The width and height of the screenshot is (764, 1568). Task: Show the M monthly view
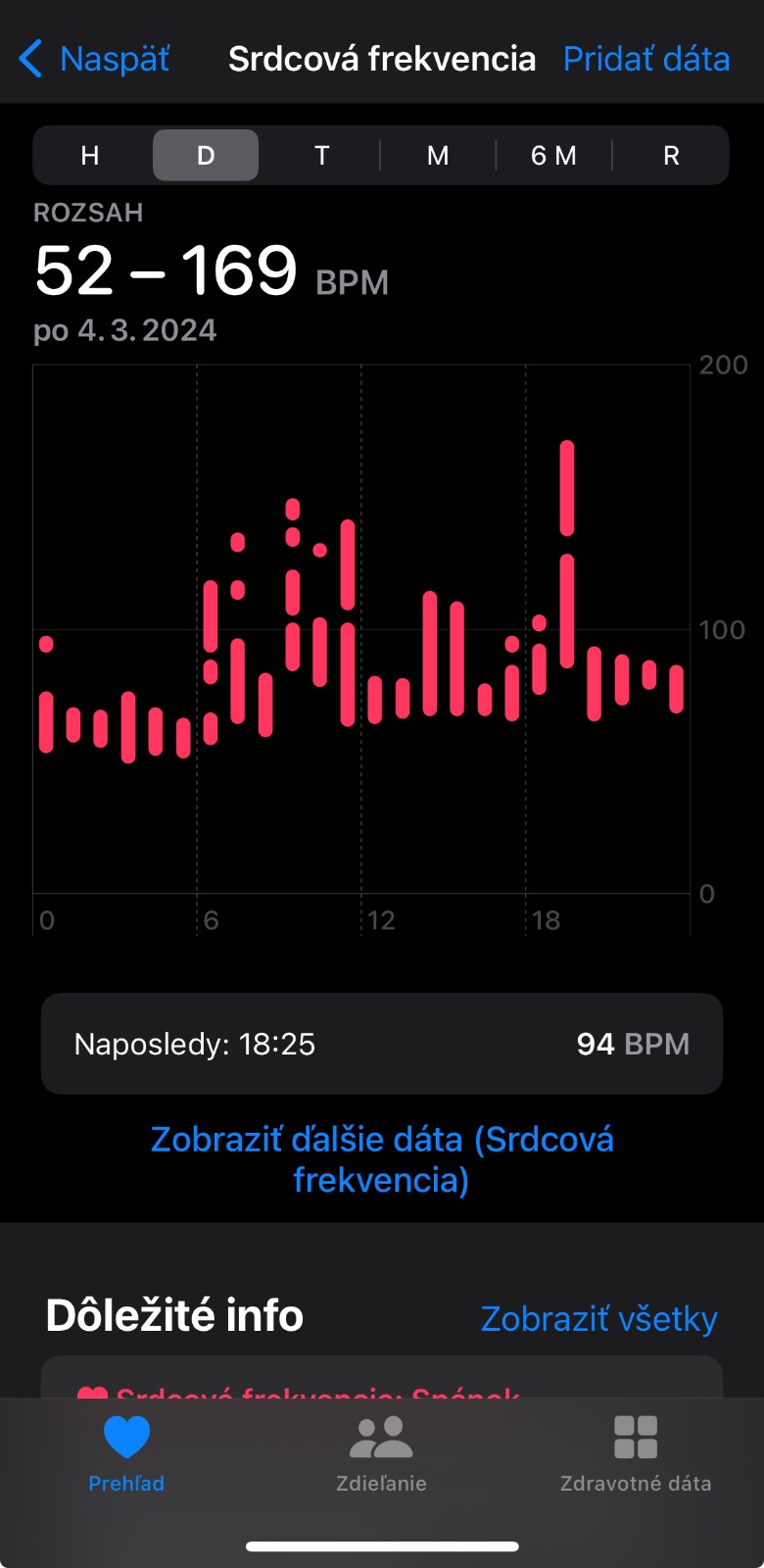coord(438,156)
